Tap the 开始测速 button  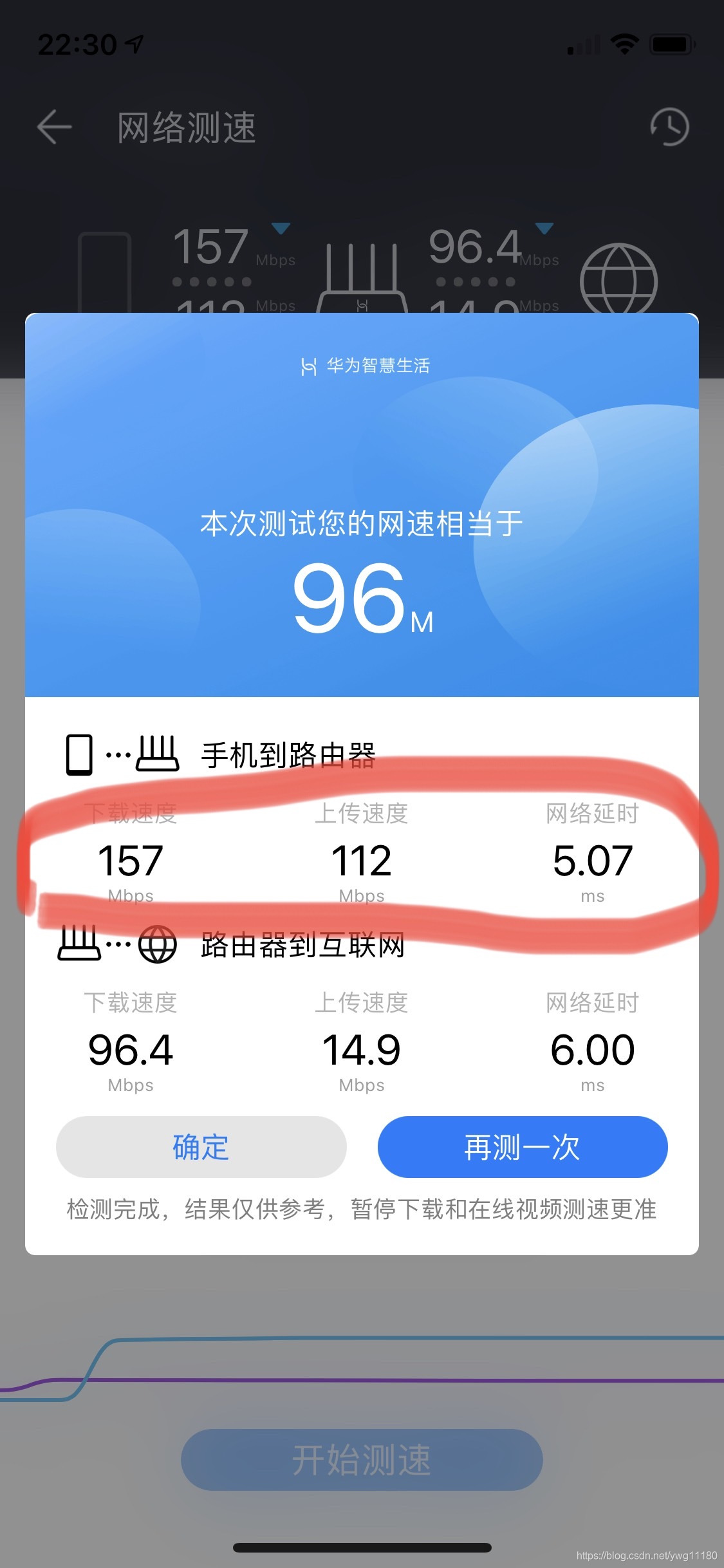pyautogui.click(x=362, y=1460)
